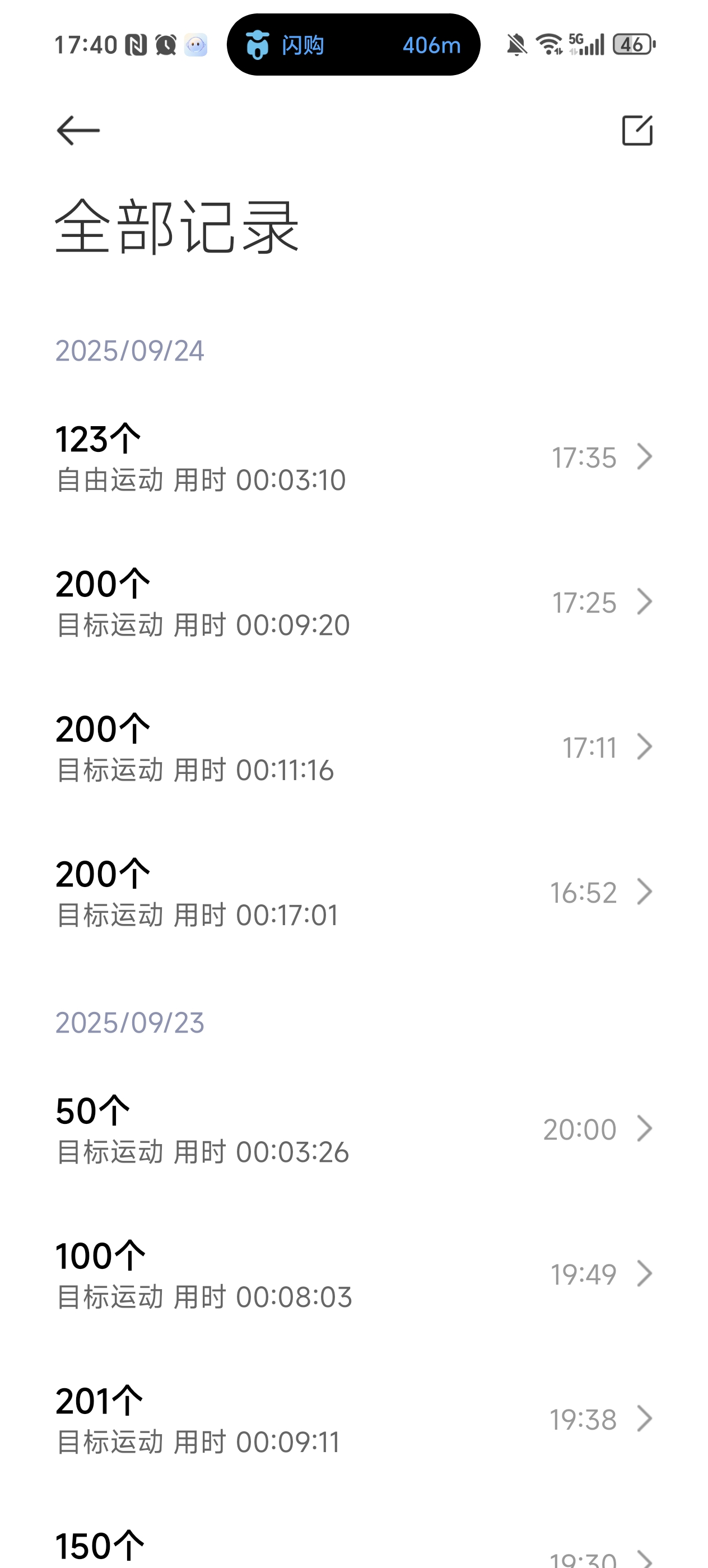Screen dimensions: 708x1568
Task: Open the 50个 record at 20:00
Action: click(353, 1130)
